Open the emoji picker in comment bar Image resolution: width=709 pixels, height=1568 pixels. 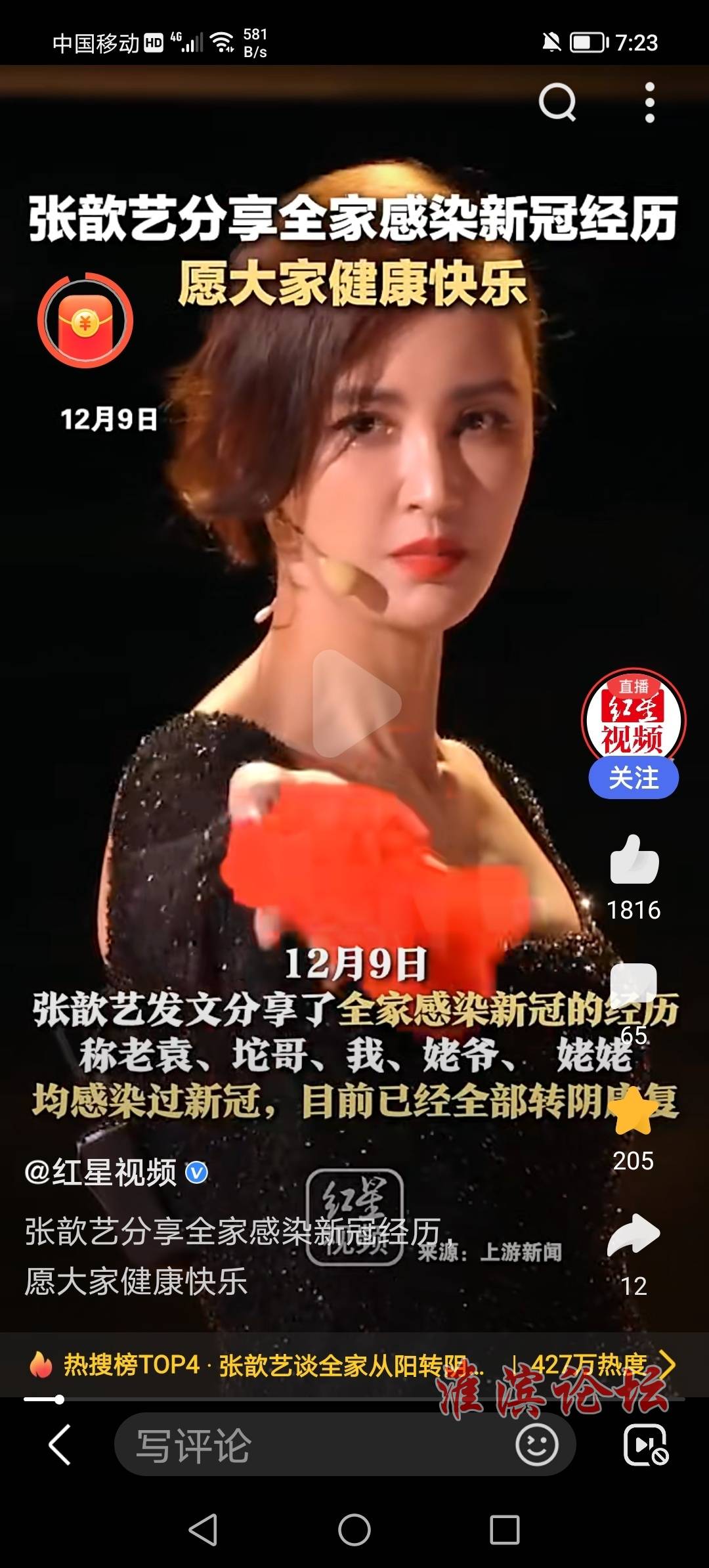tap(537, 1445)
